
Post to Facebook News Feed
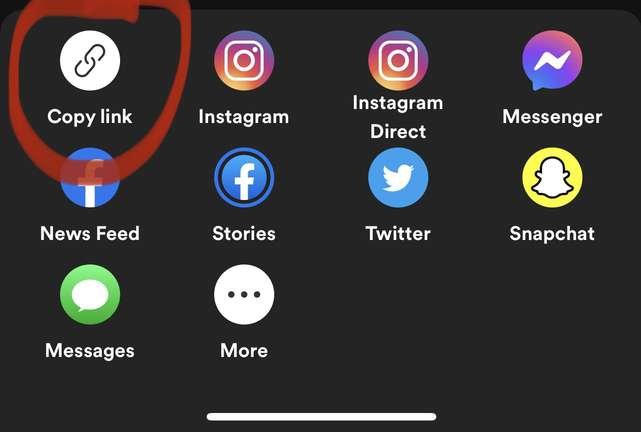90,178
